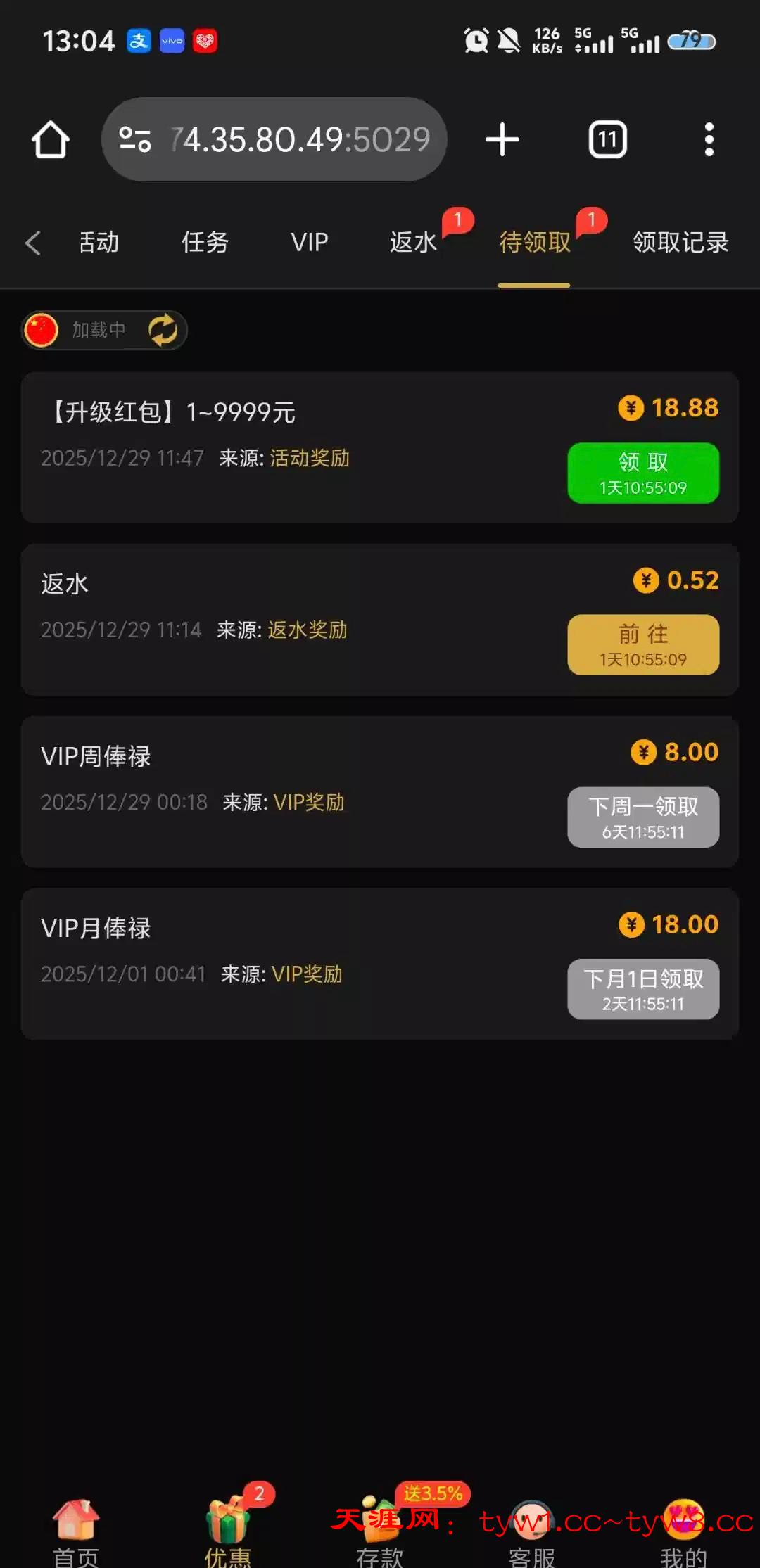Viewport: 760px width, 1568px height.
Task: Go back using the left arrow
Action: pos(33,243)
